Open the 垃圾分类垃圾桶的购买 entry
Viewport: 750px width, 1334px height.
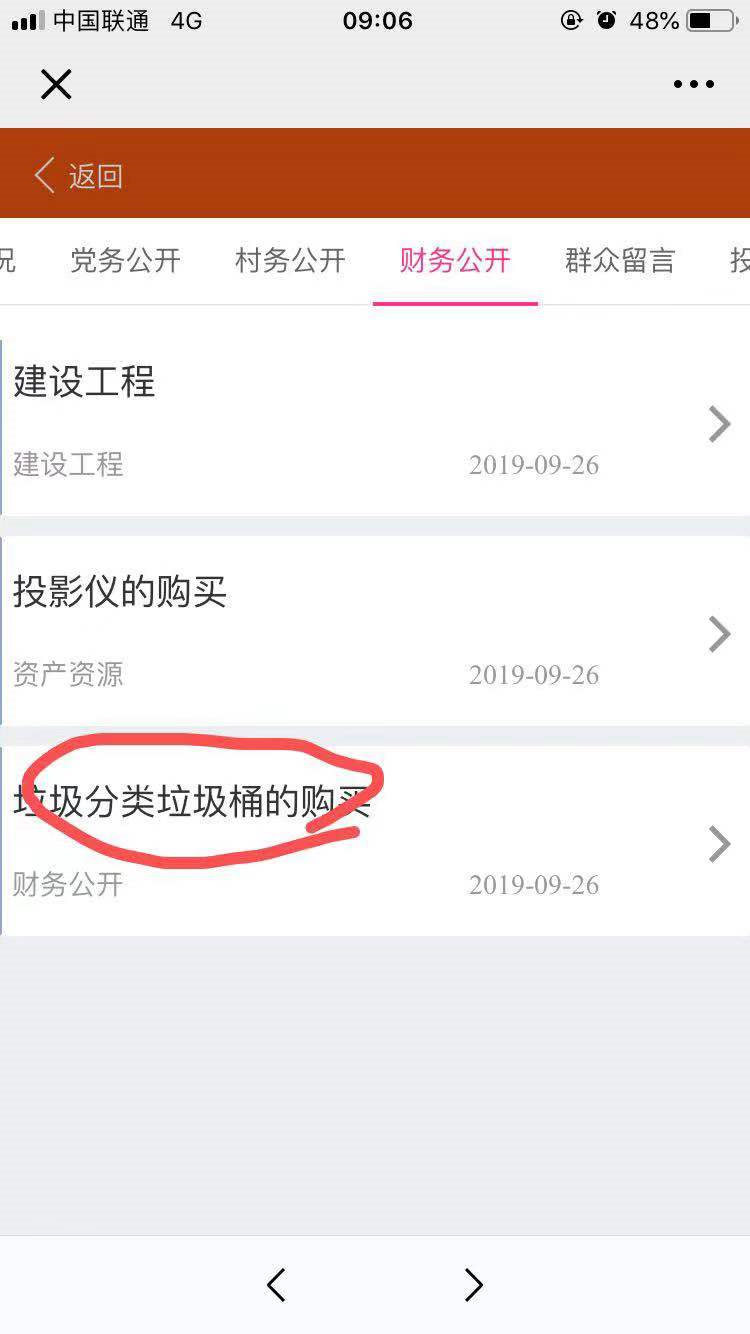pos(375,841)
